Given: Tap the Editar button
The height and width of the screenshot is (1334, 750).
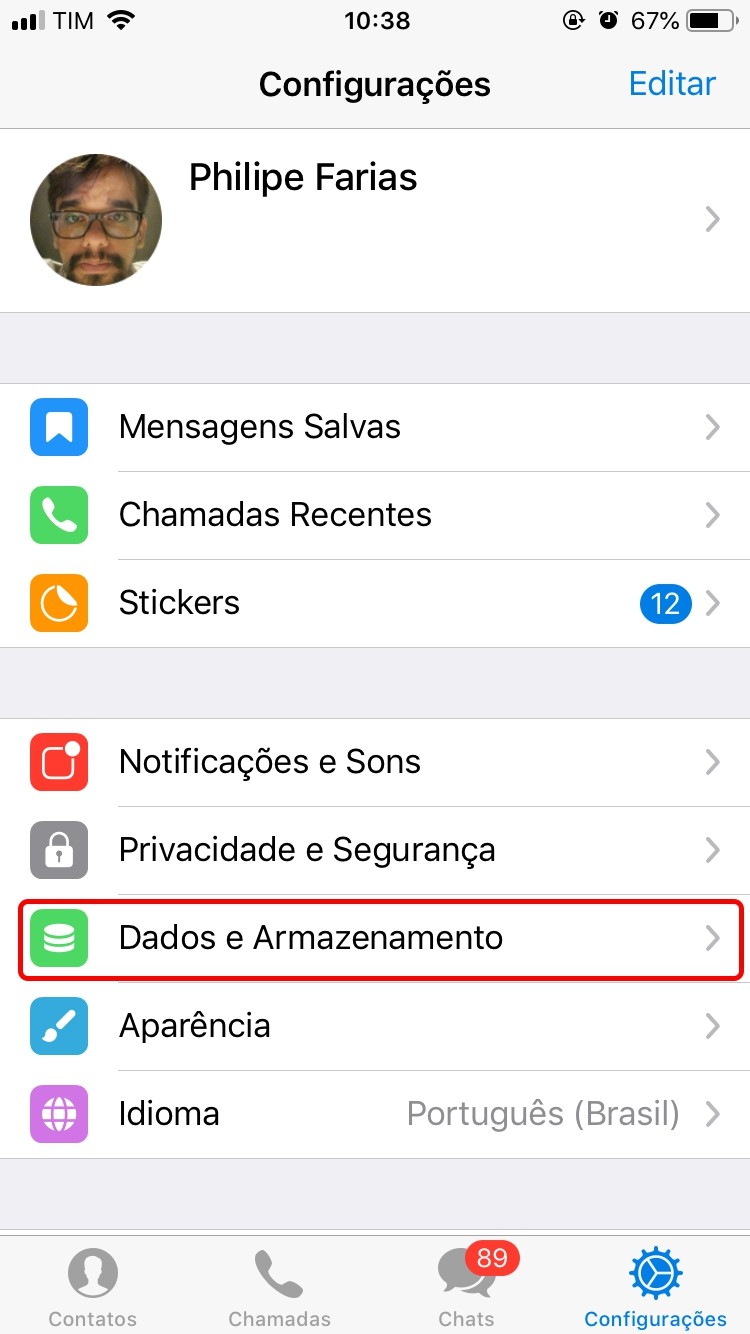Looking at the screenshot, I should pyautogui.click(x=672, y=84).
